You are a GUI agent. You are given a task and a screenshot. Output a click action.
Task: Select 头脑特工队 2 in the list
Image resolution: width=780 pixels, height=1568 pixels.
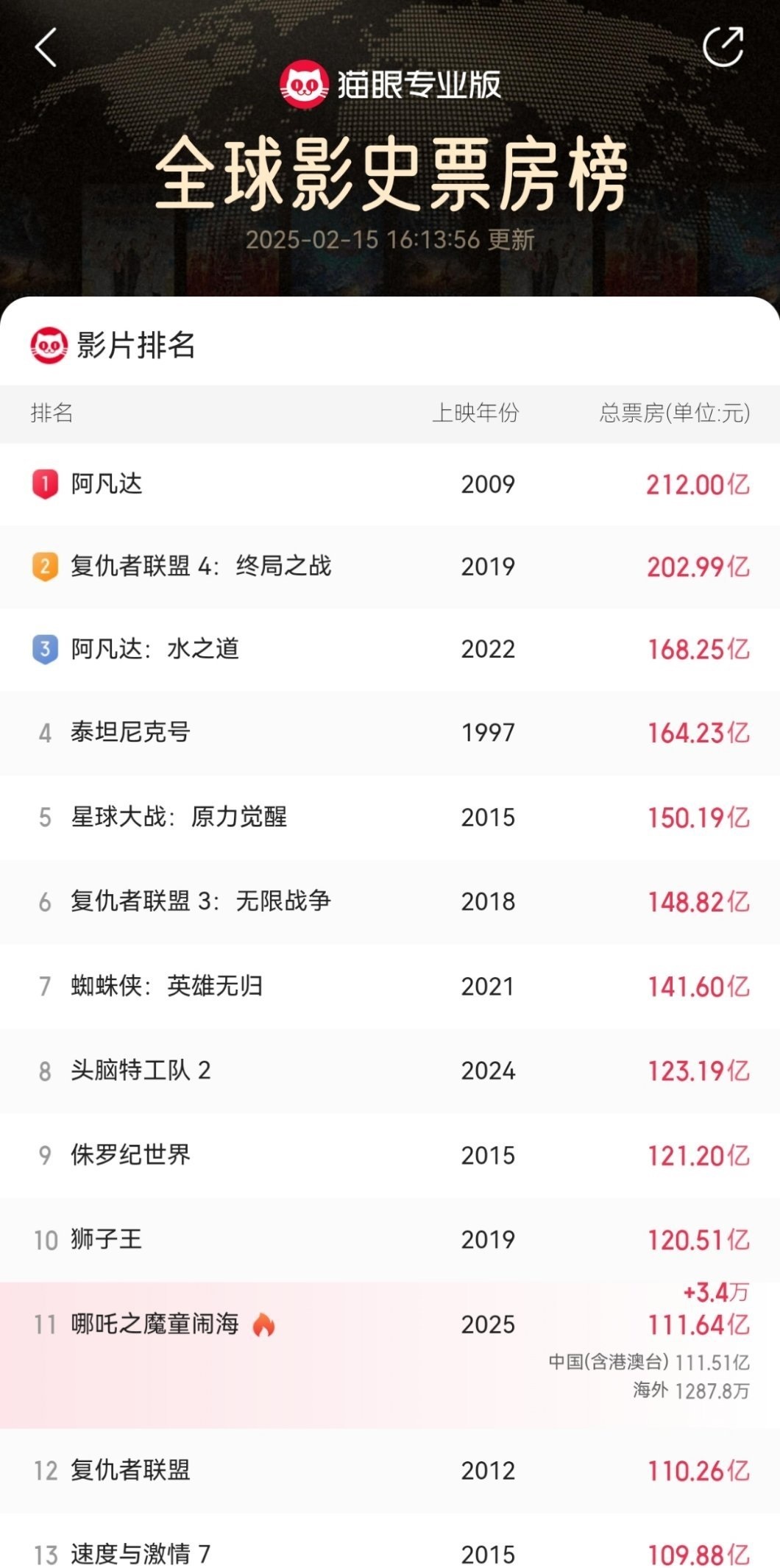tap(390, 1071)
